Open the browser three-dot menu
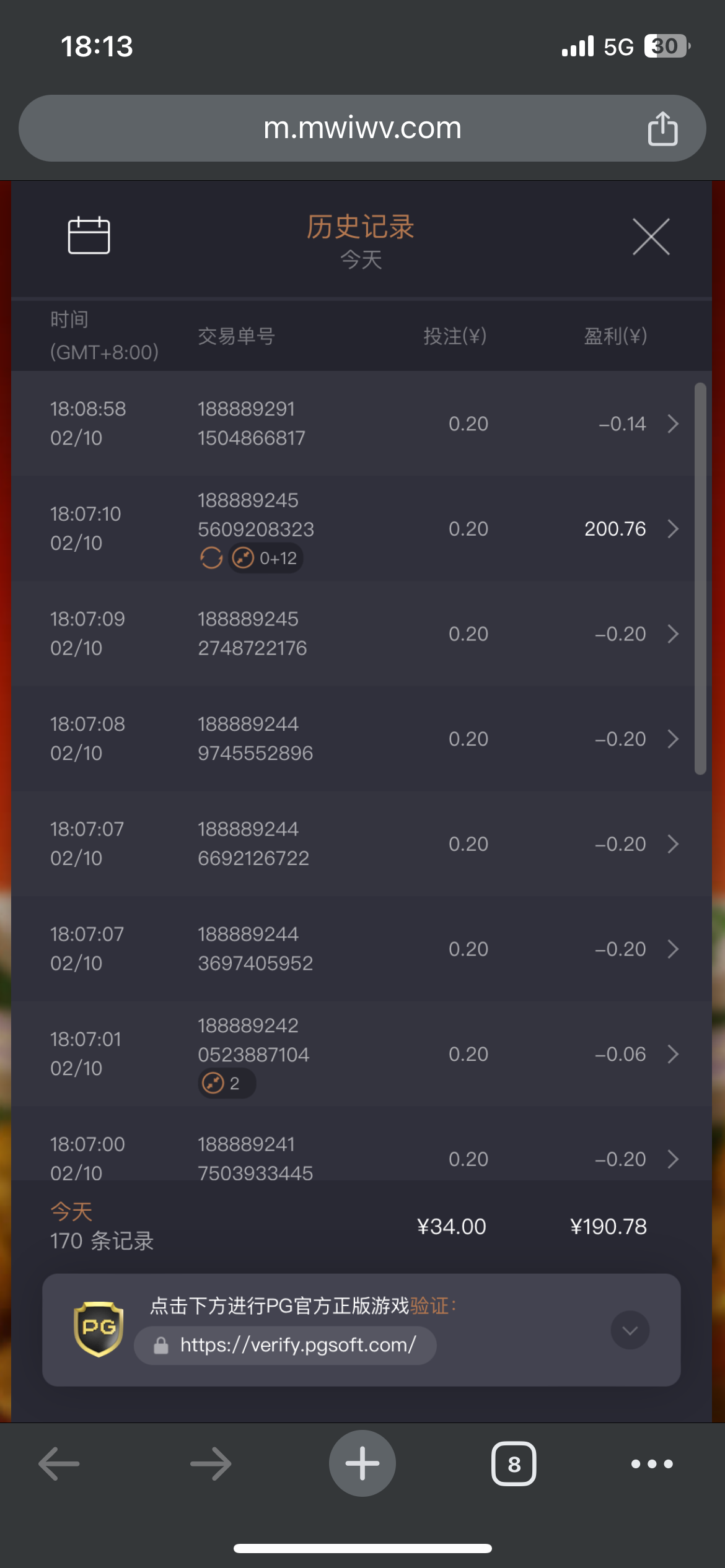 tap(651, 1464)
